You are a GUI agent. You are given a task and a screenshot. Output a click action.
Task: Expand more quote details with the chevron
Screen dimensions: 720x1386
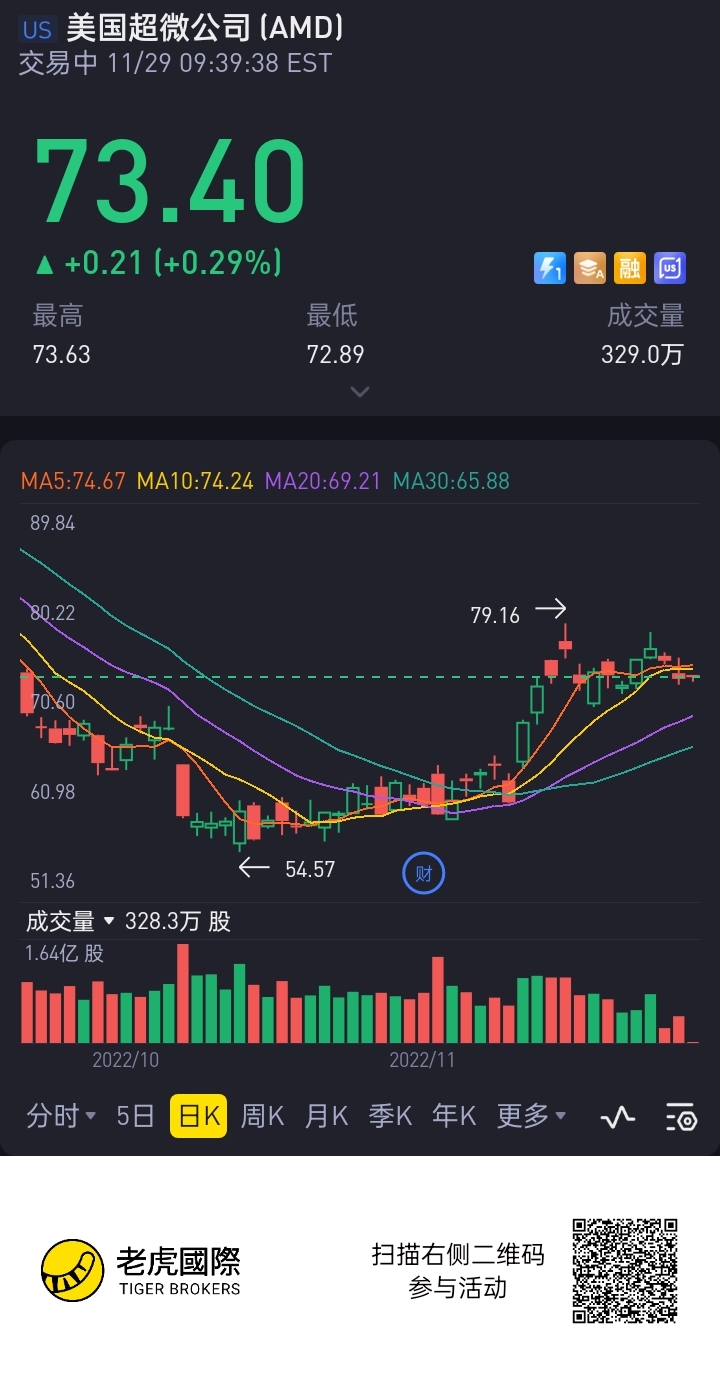360,392
